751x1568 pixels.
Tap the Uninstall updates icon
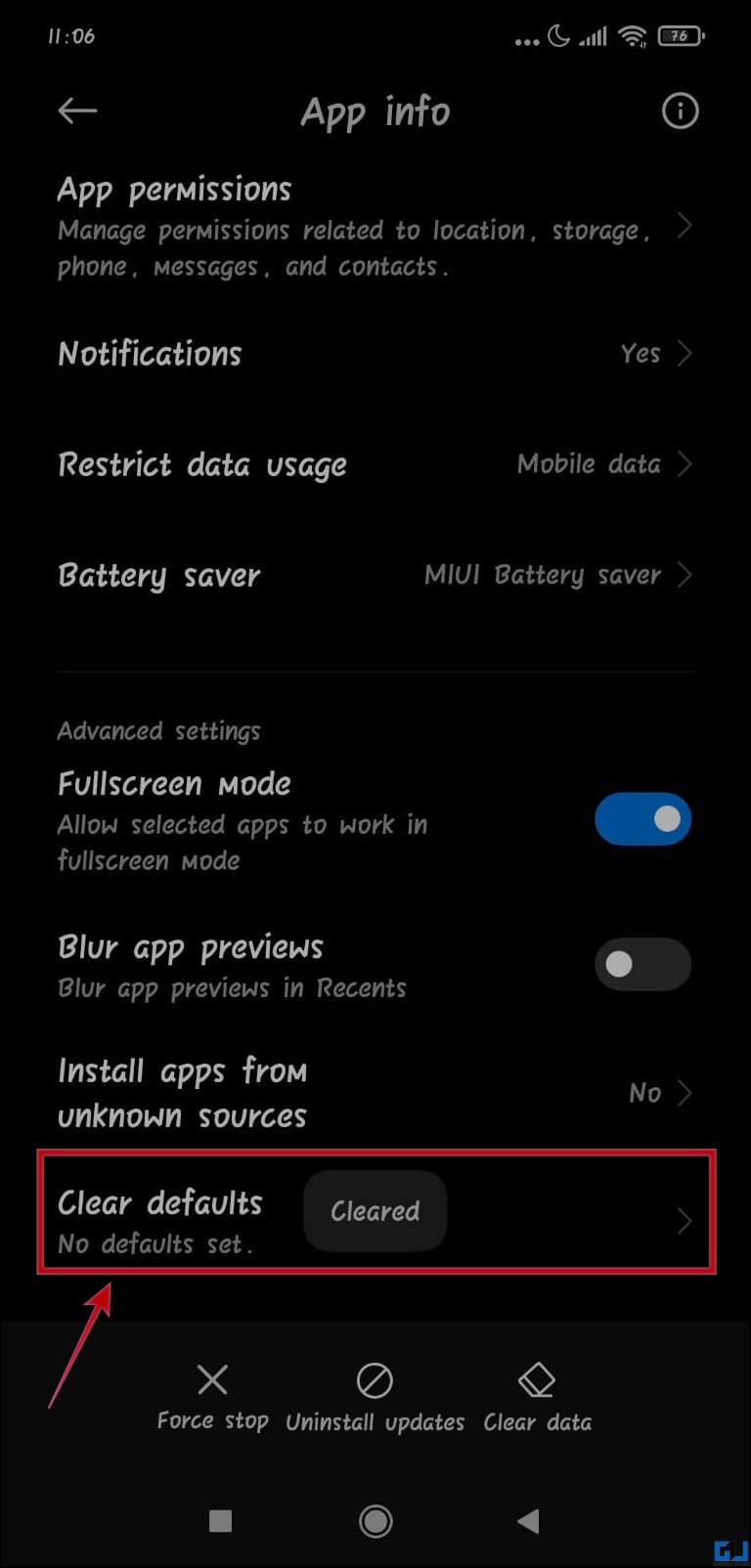tap(375, 1380)
